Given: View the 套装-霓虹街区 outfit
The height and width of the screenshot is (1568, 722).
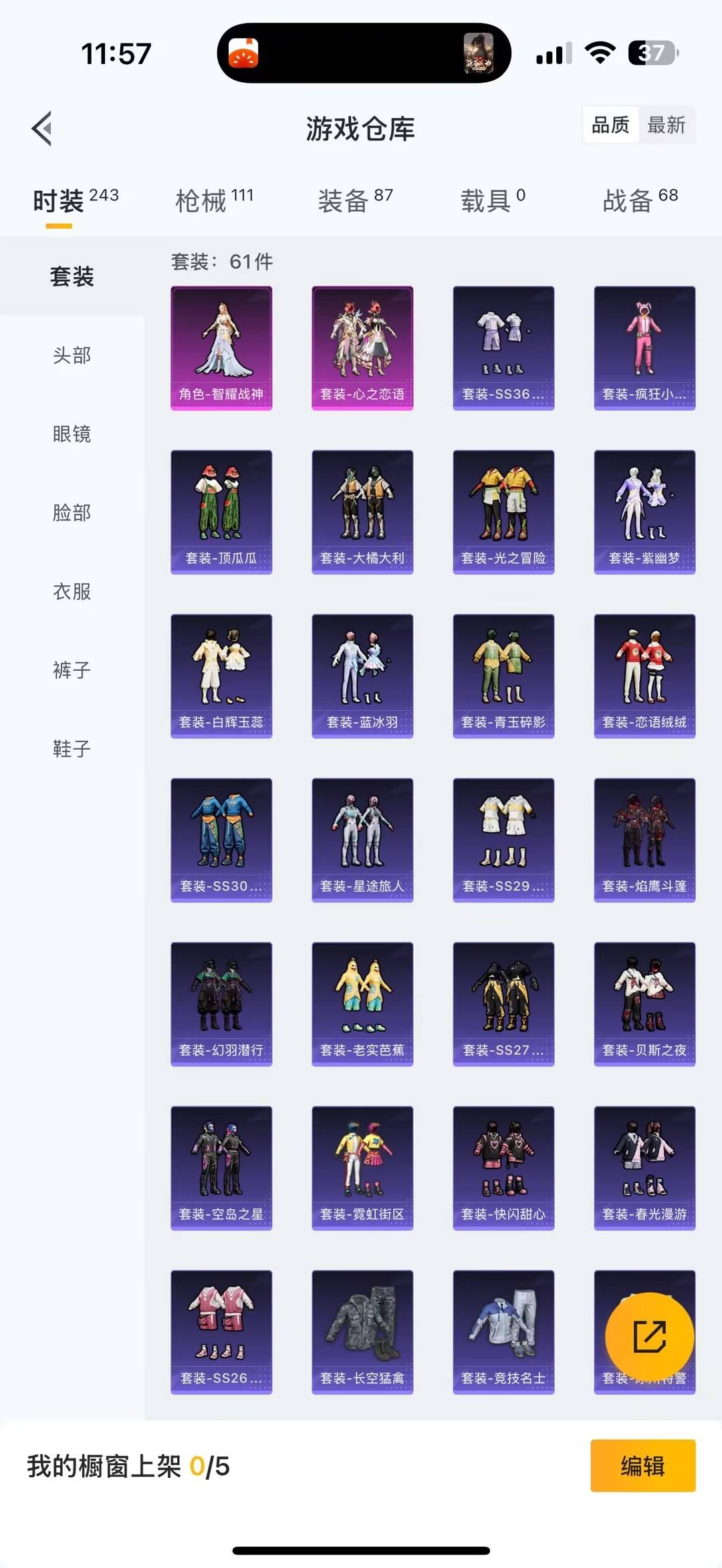Looking at the screenshot, I should 362,1168.
